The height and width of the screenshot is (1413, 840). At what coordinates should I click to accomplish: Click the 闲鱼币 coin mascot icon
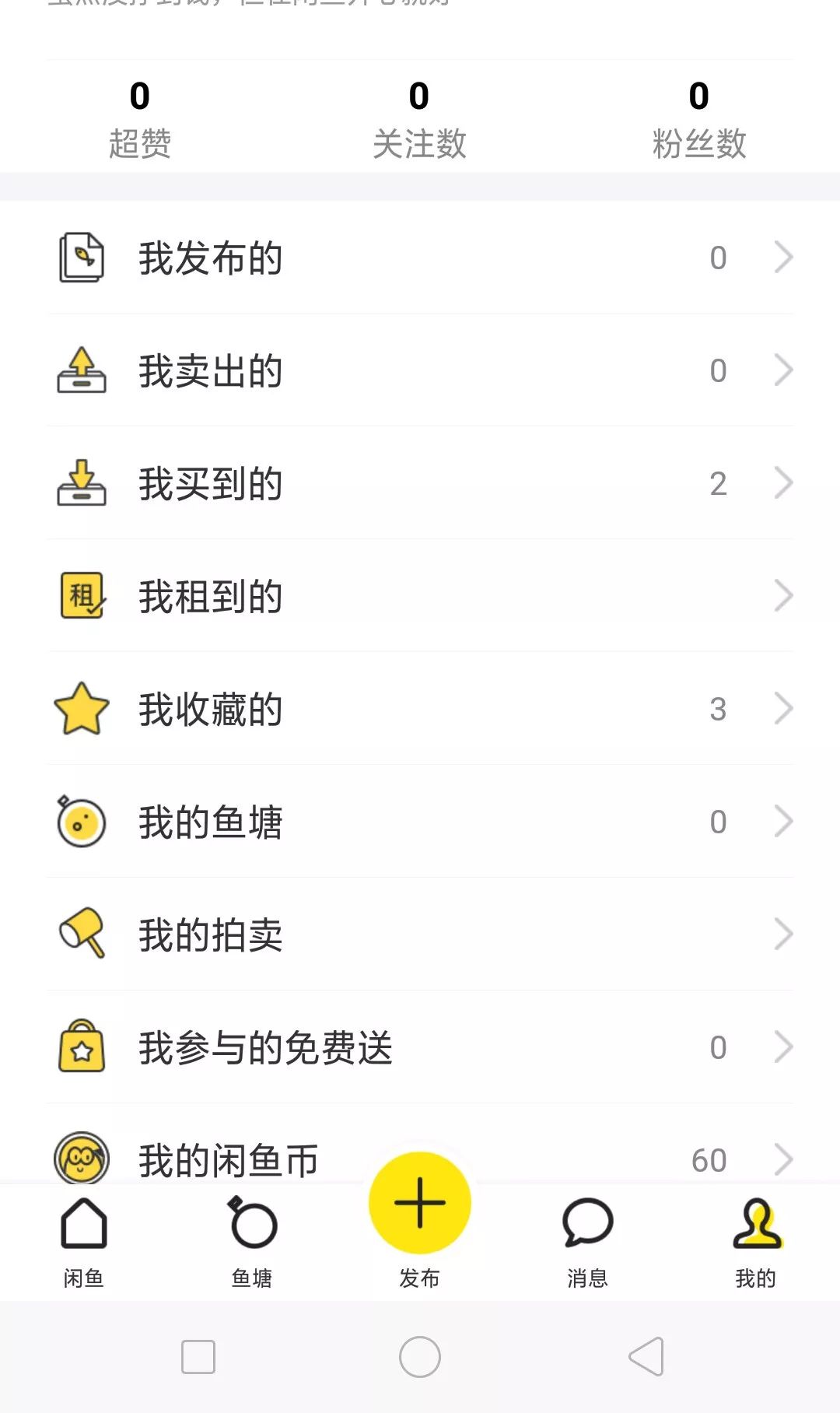coord(82,1159)
